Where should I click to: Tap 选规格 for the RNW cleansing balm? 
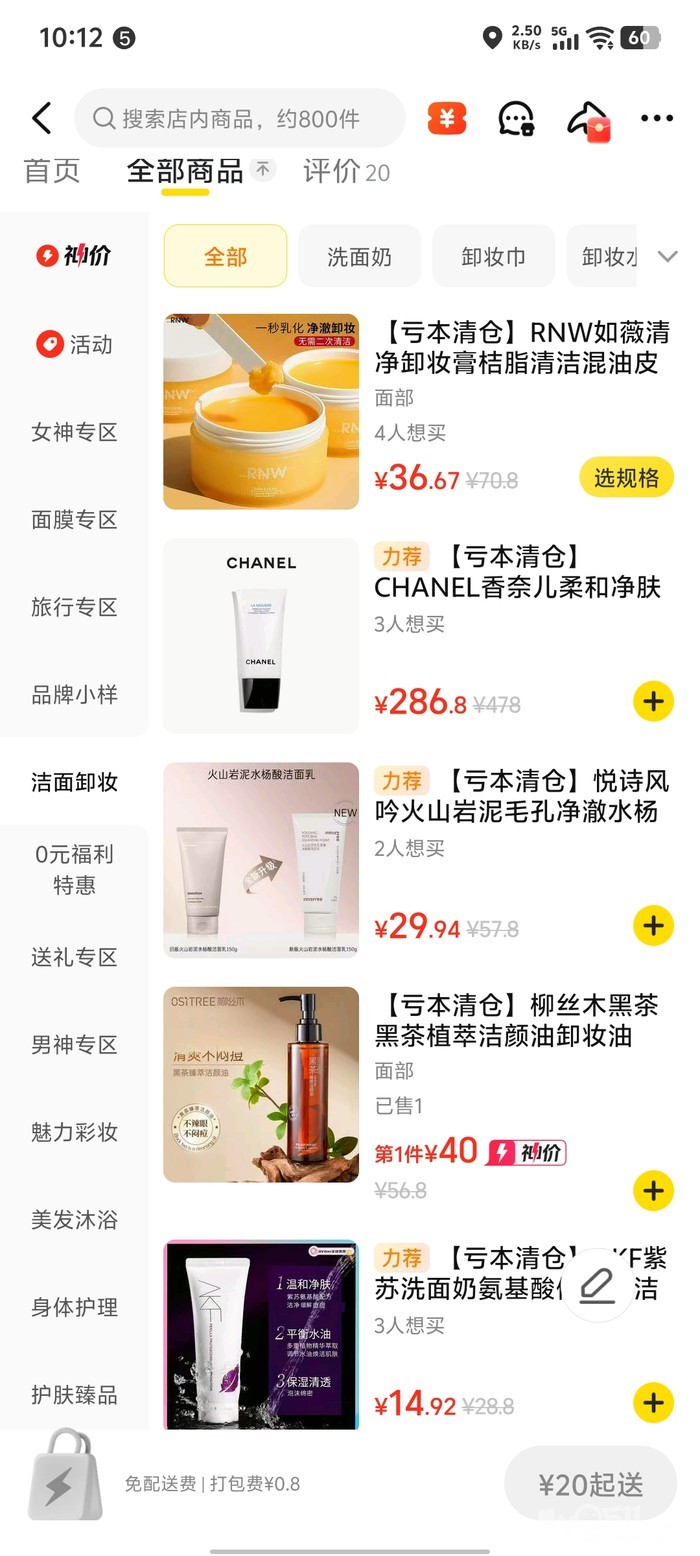626,478
